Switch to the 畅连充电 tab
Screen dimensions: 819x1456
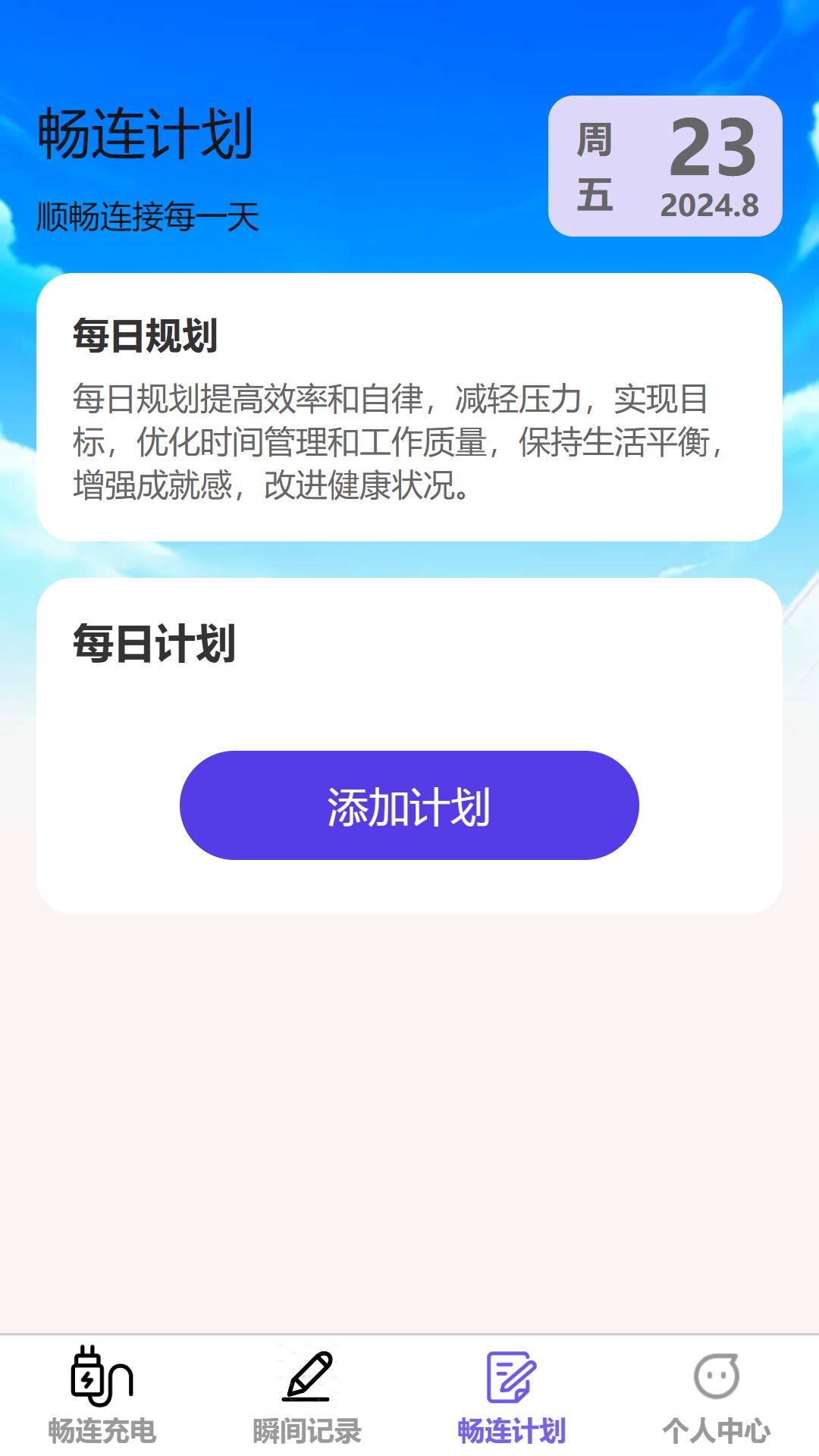tap(102, 1396)
